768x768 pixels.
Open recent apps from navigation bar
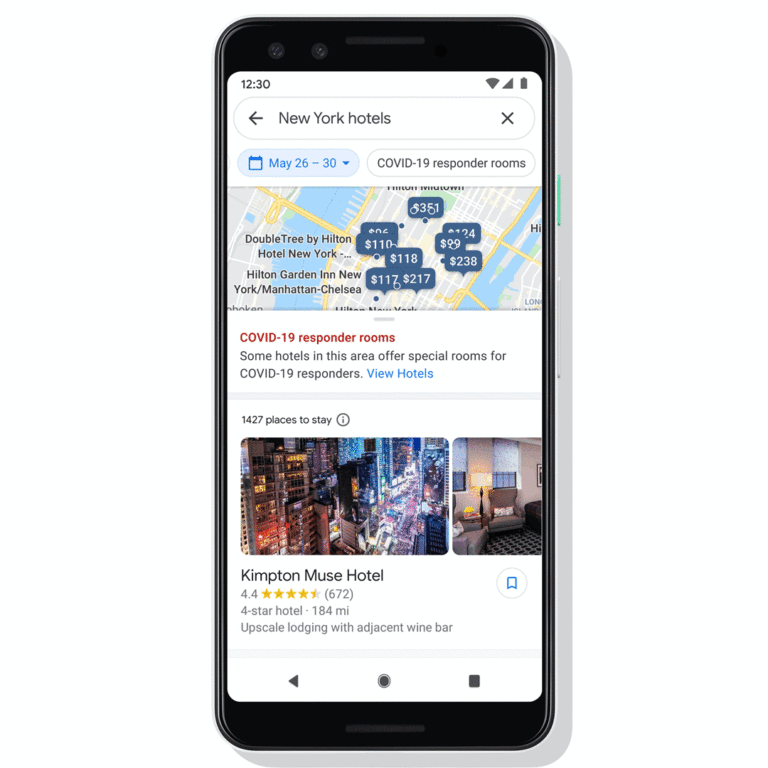coord(474,681)
